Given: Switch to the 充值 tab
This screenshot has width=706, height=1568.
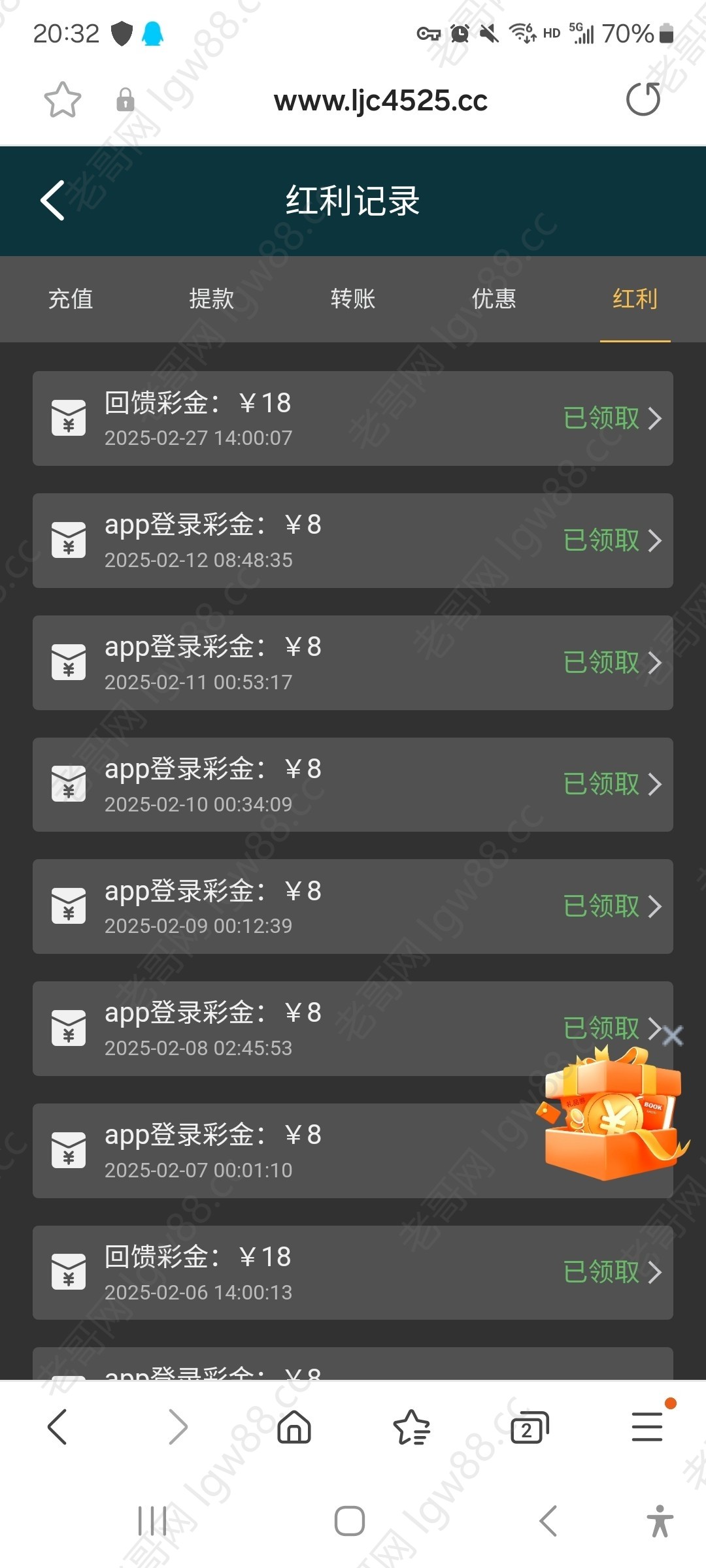Looking at the screenshot, I should click(71, 299).
